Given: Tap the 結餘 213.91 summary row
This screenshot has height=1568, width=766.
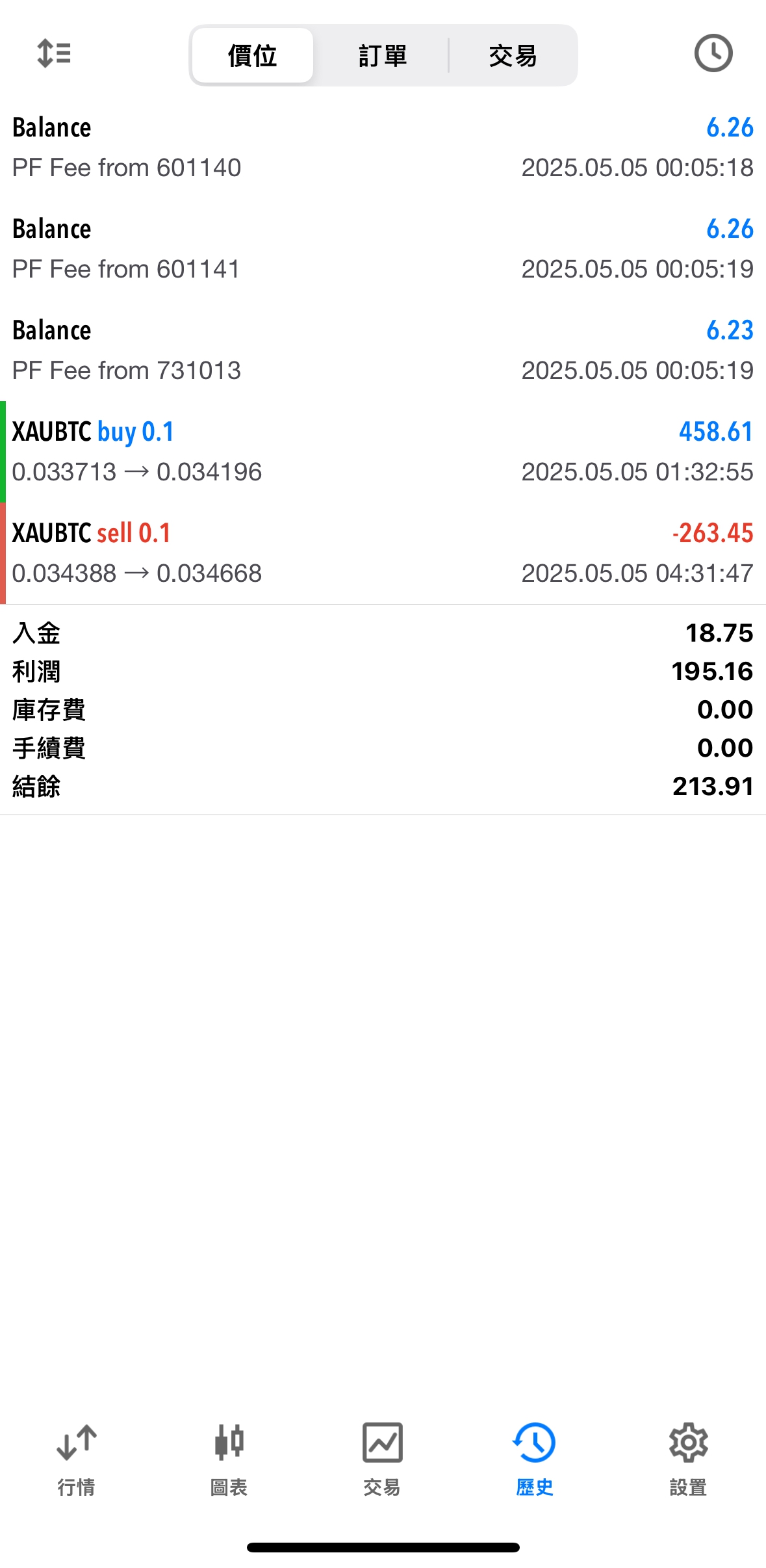Looking at the screenshot, I should click(383, 785).
